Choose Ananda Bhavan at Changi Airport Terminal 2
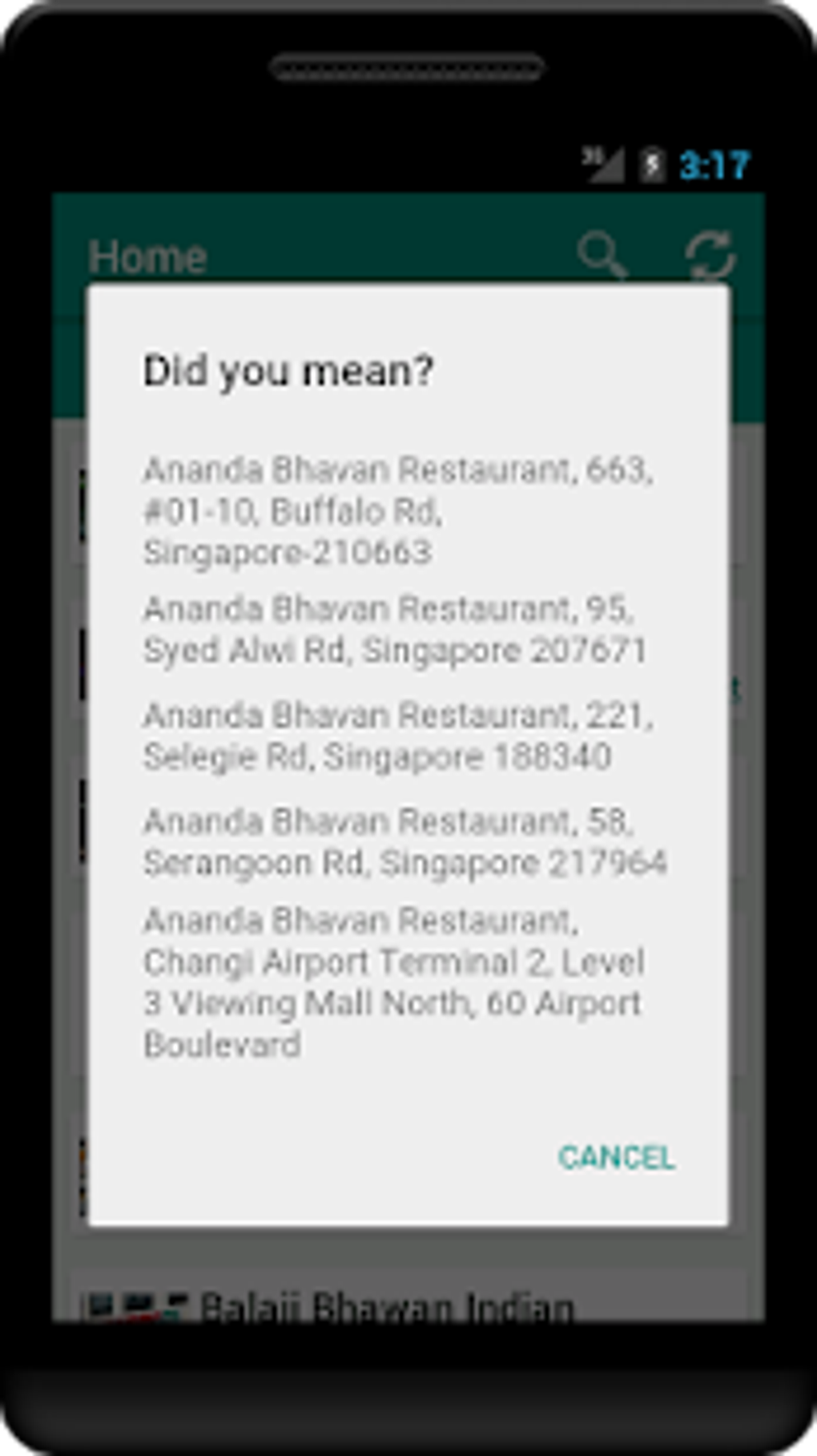This screenshot has width=817, height=1456. tap(394, 982)
